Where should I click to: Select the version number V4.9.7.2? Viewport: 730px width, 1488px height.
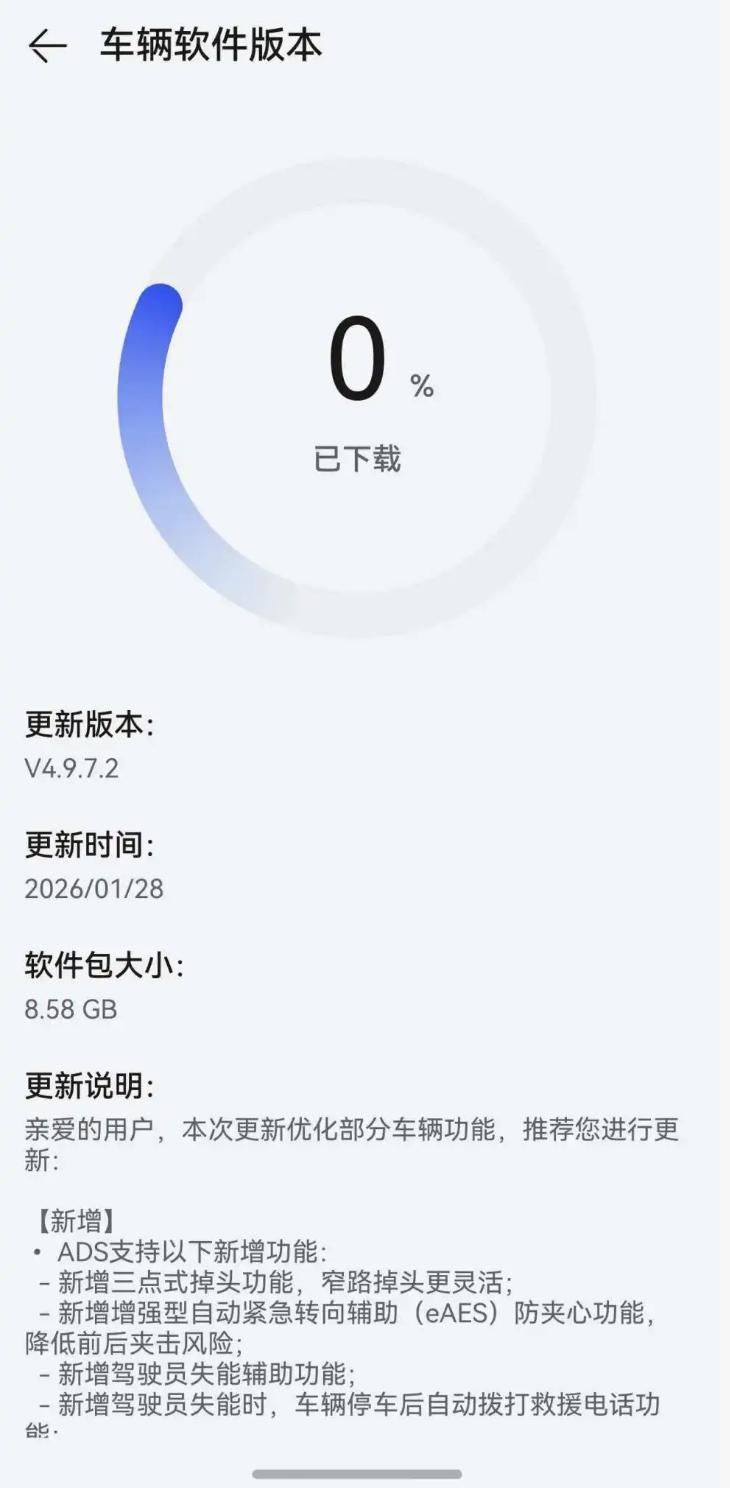tap(71, 770)
